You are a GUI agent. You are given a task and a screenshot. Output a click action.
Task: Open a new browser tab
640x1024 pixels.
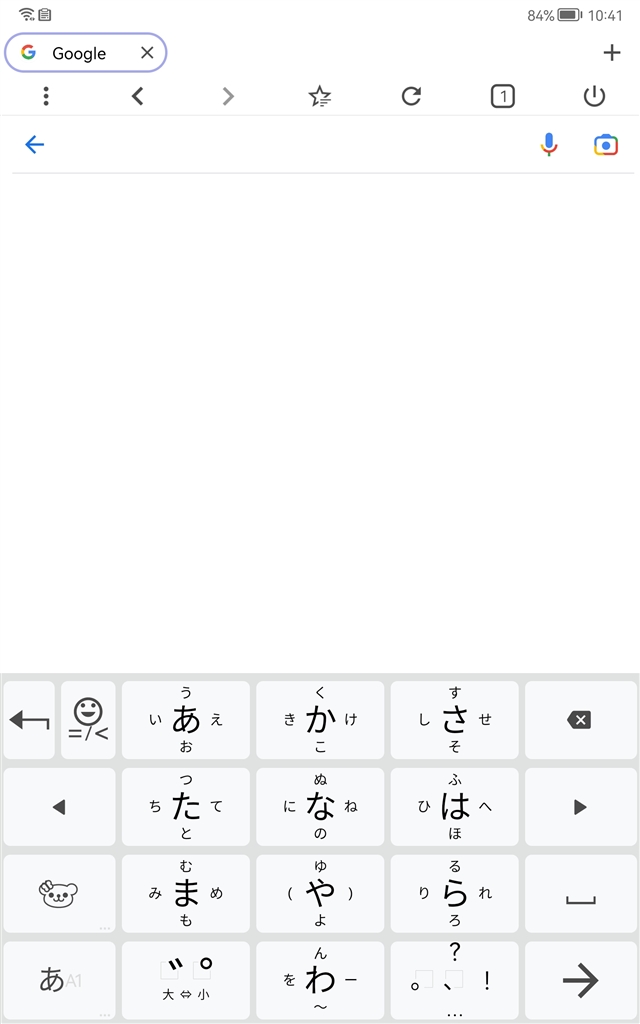pos(612,53)
